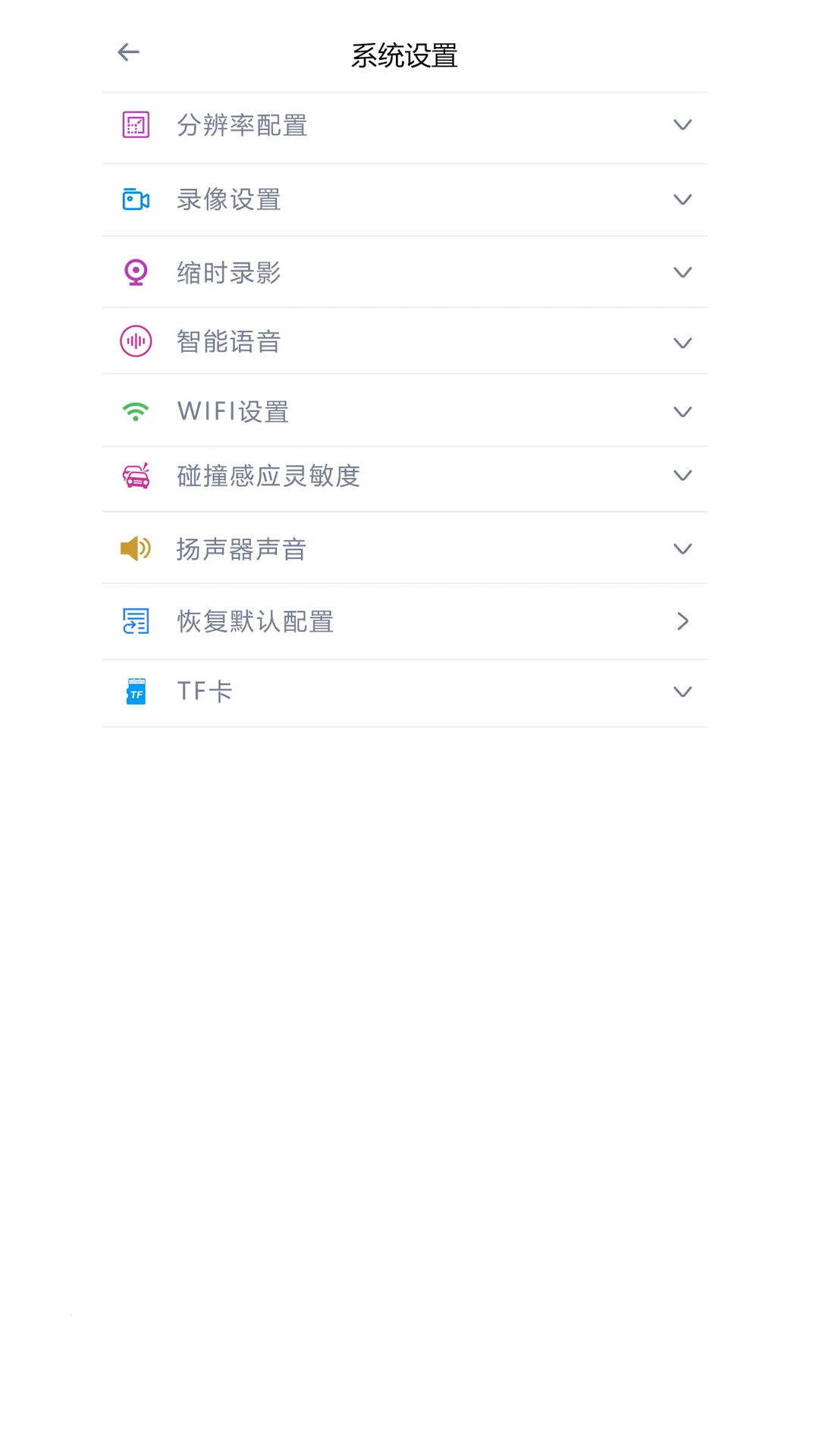Expand 录像设置 options

pyautogui.click(x=682, y=199)
